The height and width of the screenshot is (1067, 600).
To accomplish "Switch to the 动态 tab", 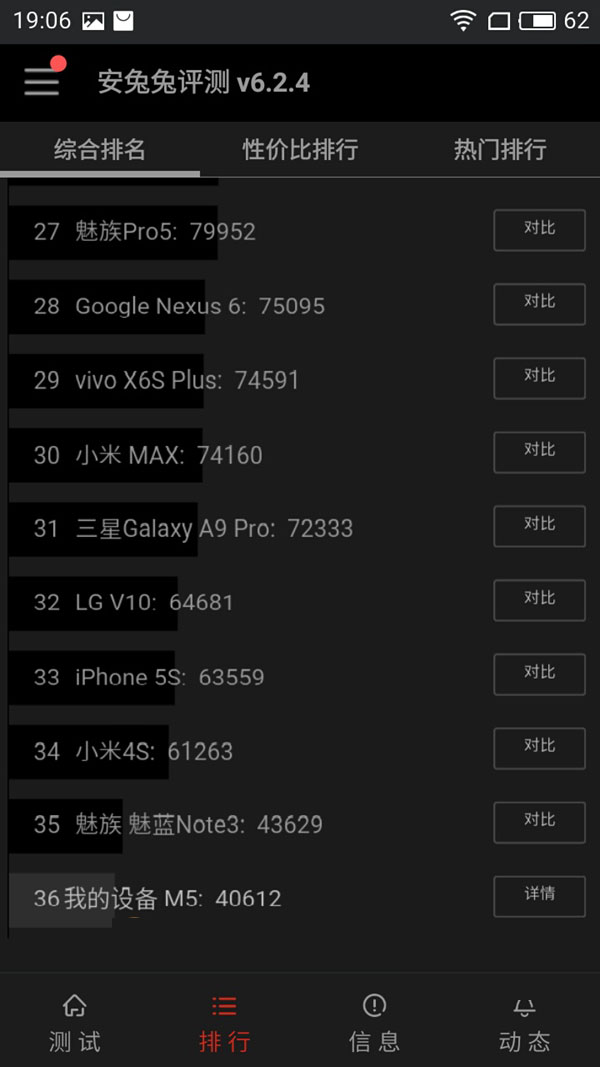I will [x=525, y=1023].
